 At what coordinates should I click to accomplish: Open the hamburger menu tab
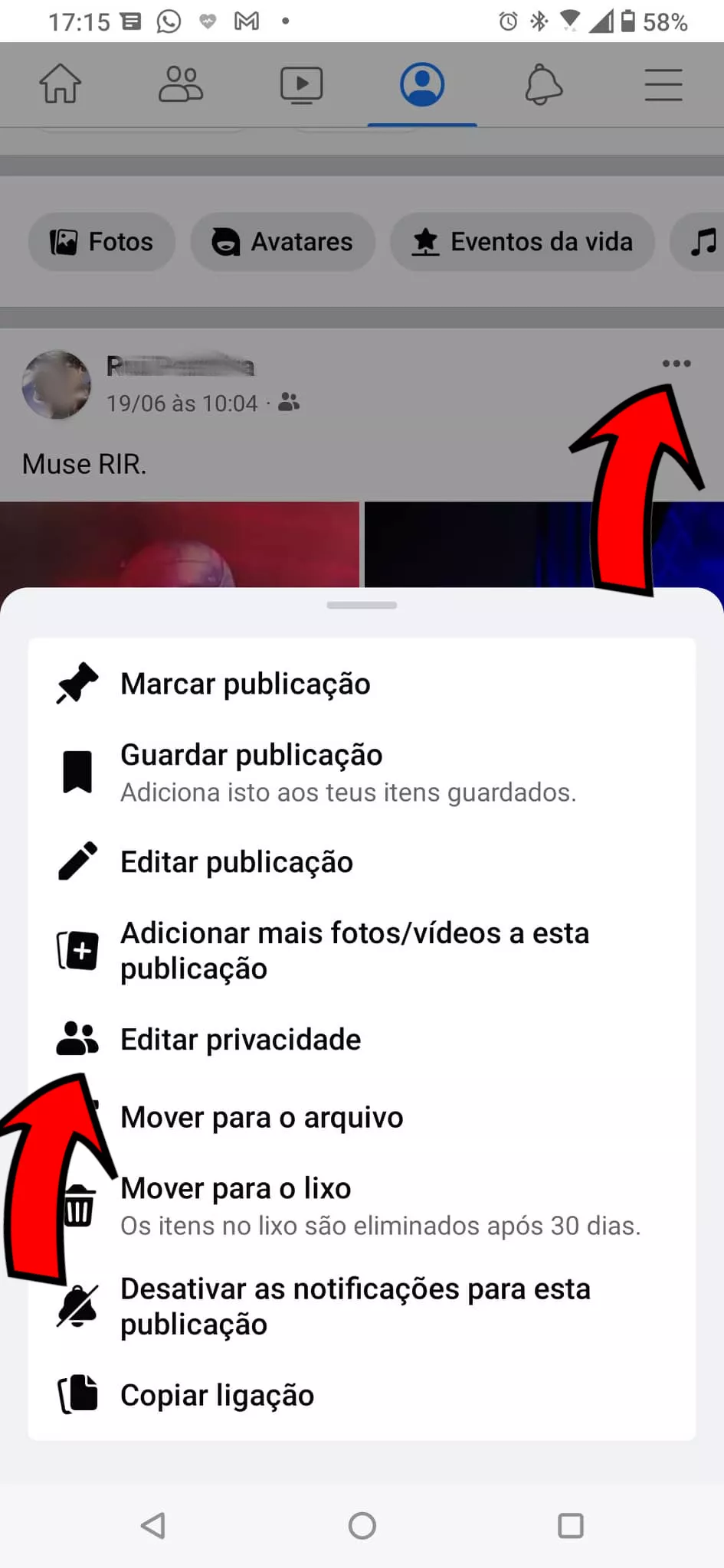(663, 84)
